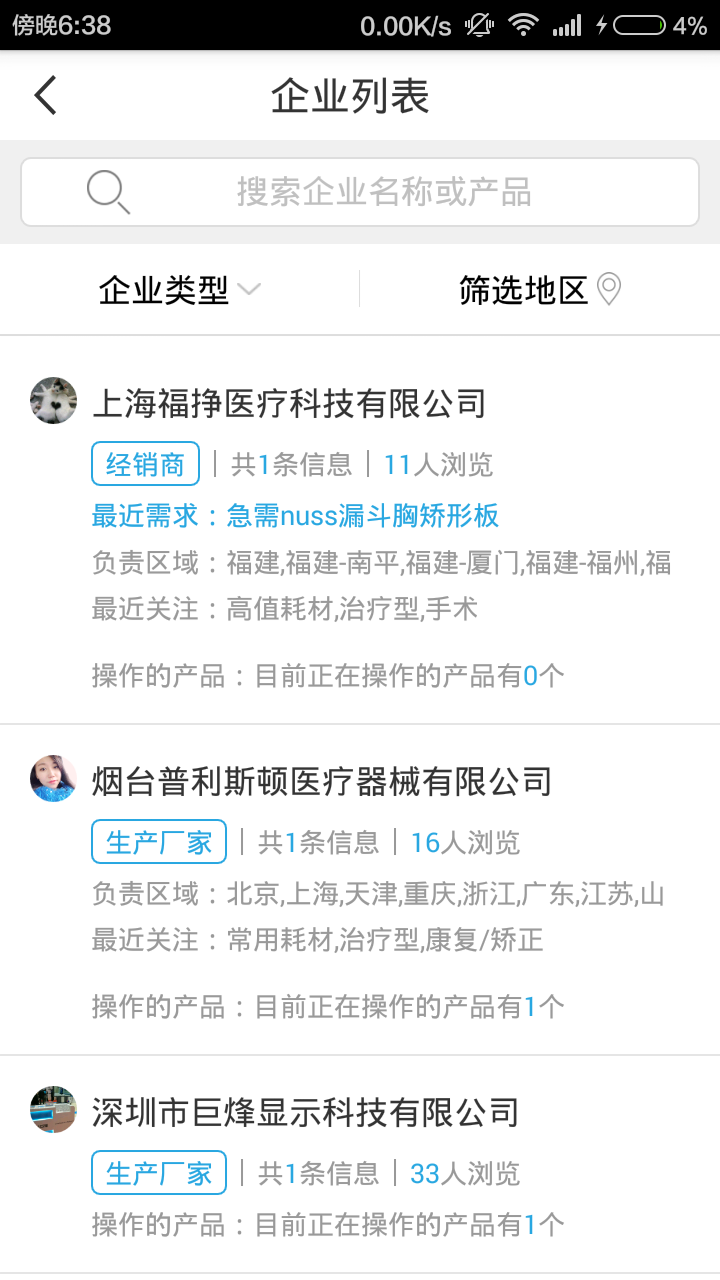Select 上海福挣医疗科技有限公司 list entry
This screenshot has height=1280, width=720.
click(x=290, y=403)
